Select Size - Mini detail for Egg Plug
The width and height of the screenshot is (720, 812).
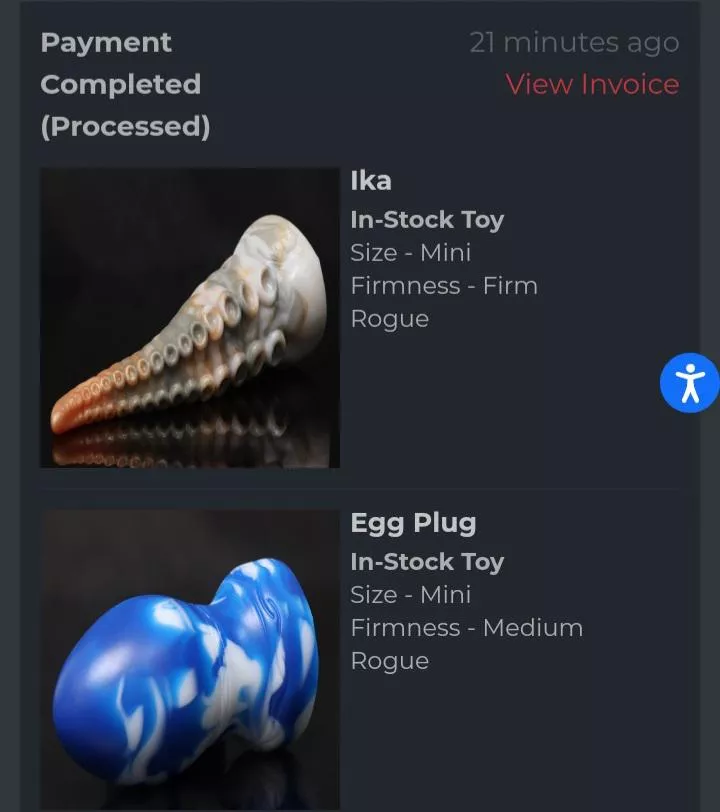411,594
